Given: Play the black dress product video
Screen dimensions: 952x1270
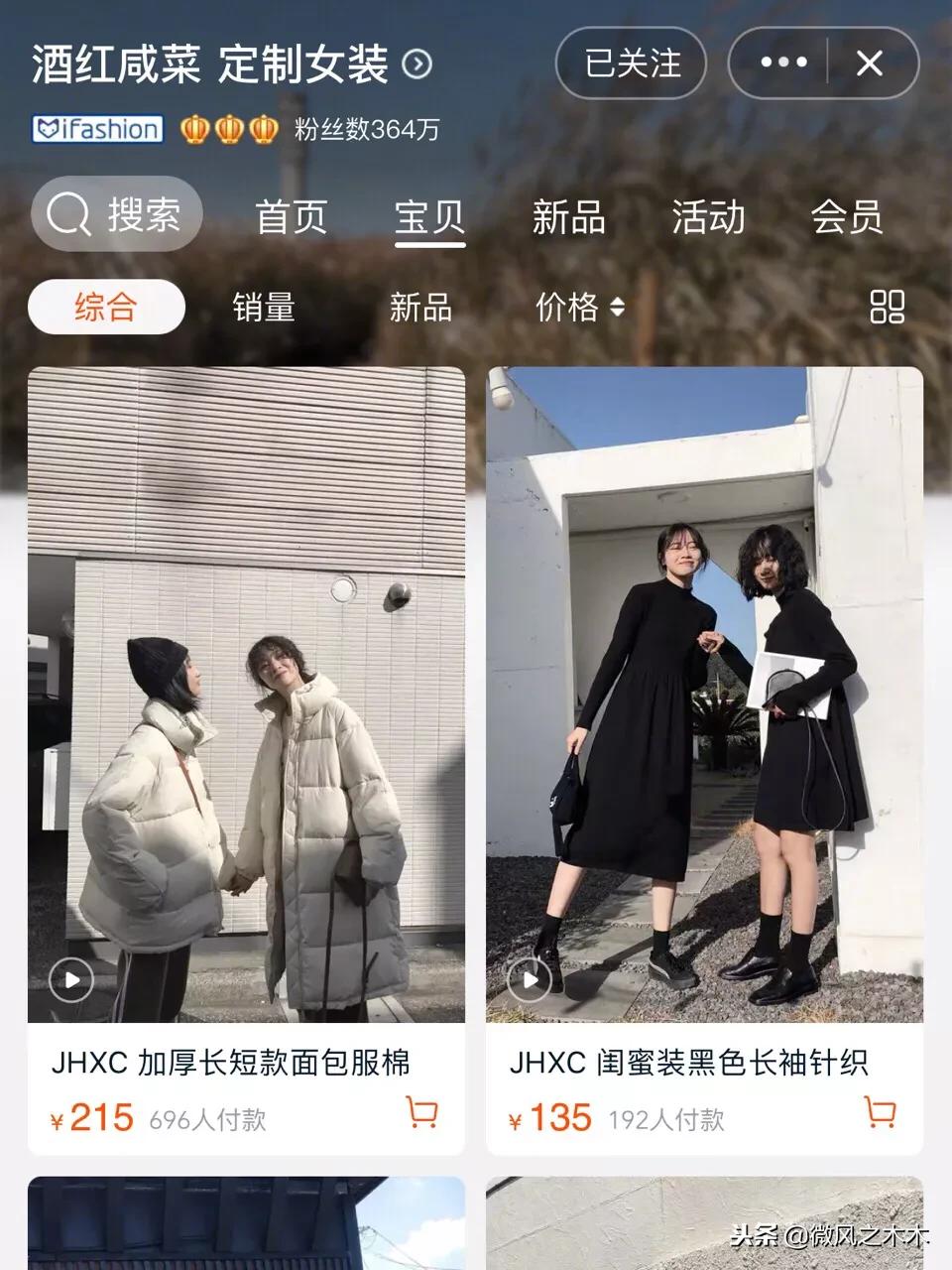Looking at the screenshot, I should 531,978.
